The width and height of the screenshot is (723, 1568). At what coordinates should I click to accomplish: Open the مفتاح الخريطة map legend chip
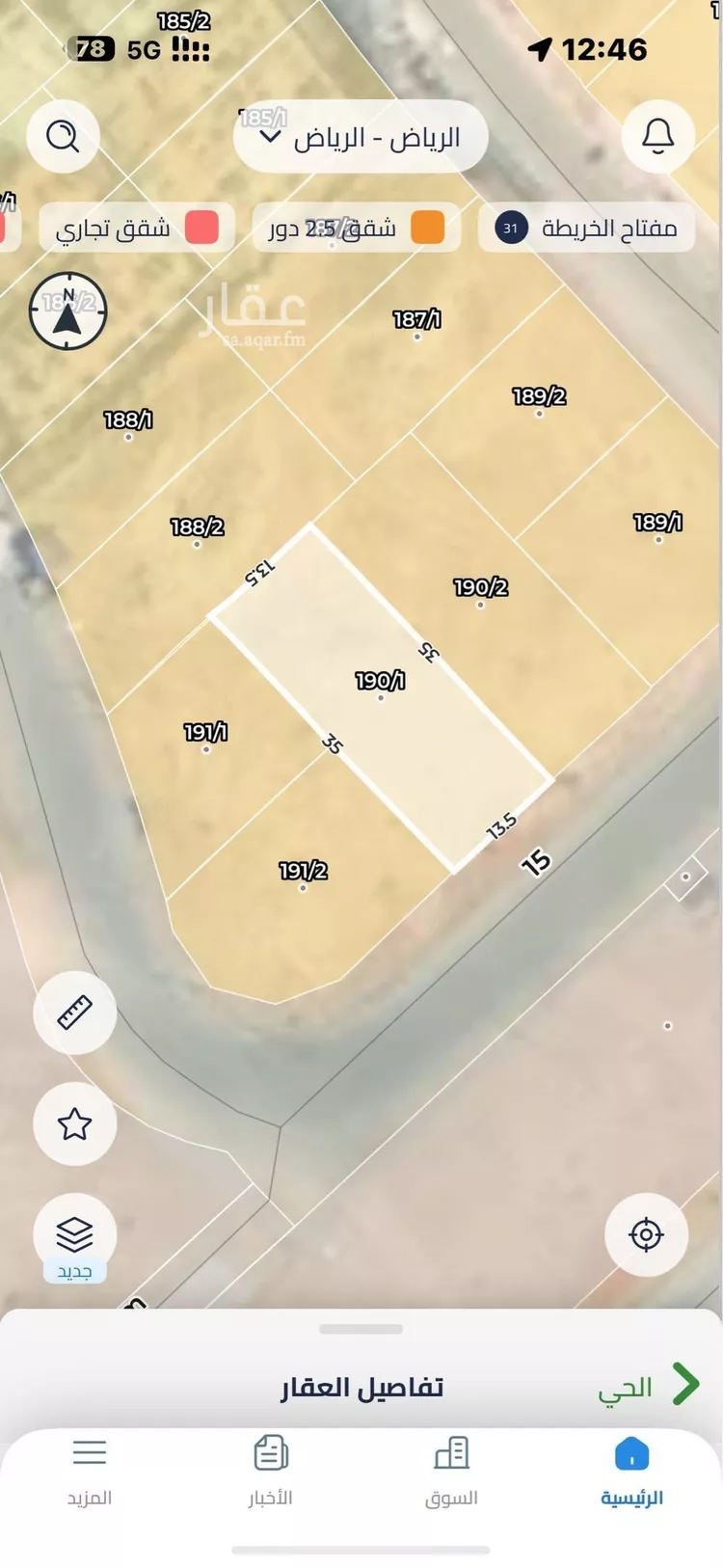pos(586,229)
